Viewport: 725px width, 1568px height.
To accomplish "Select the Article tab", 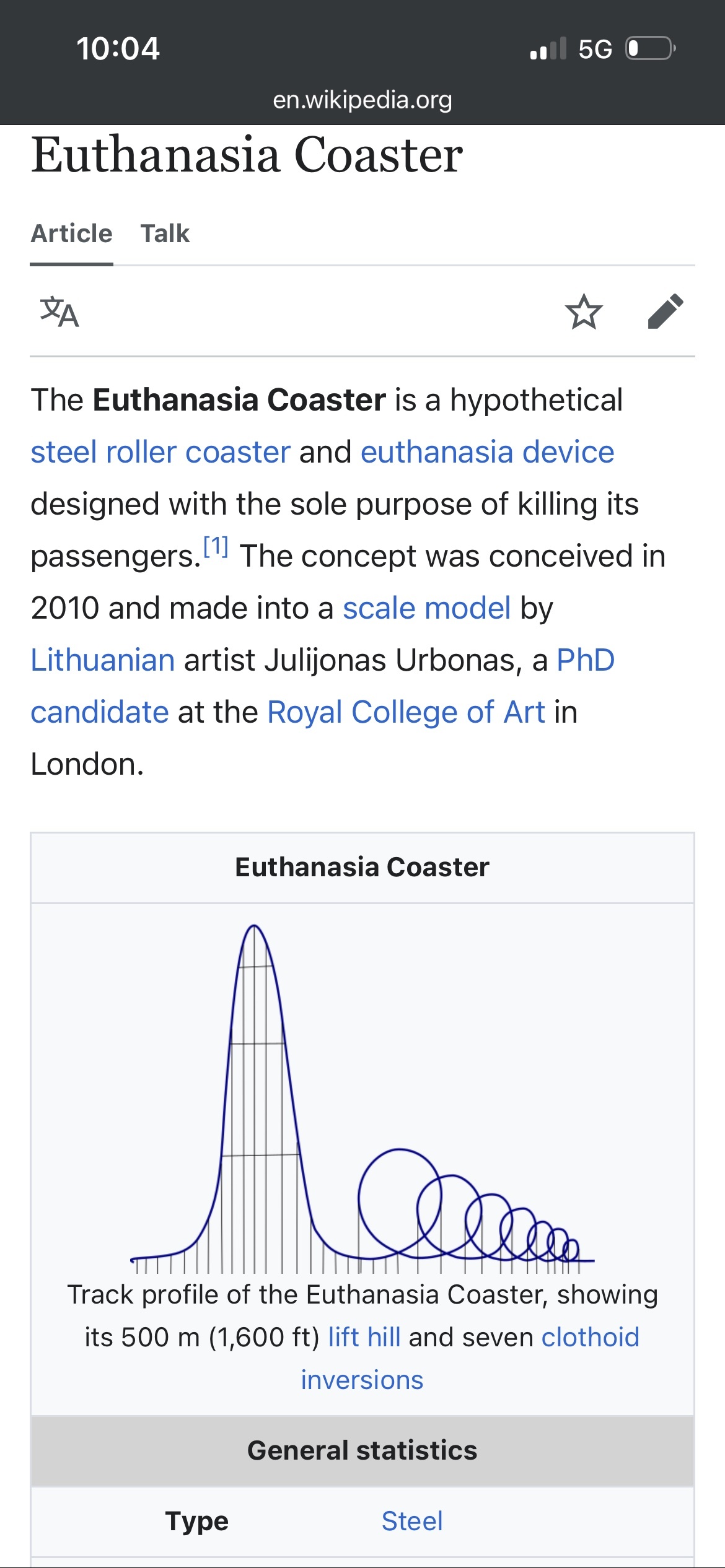I will coord(72,234).
